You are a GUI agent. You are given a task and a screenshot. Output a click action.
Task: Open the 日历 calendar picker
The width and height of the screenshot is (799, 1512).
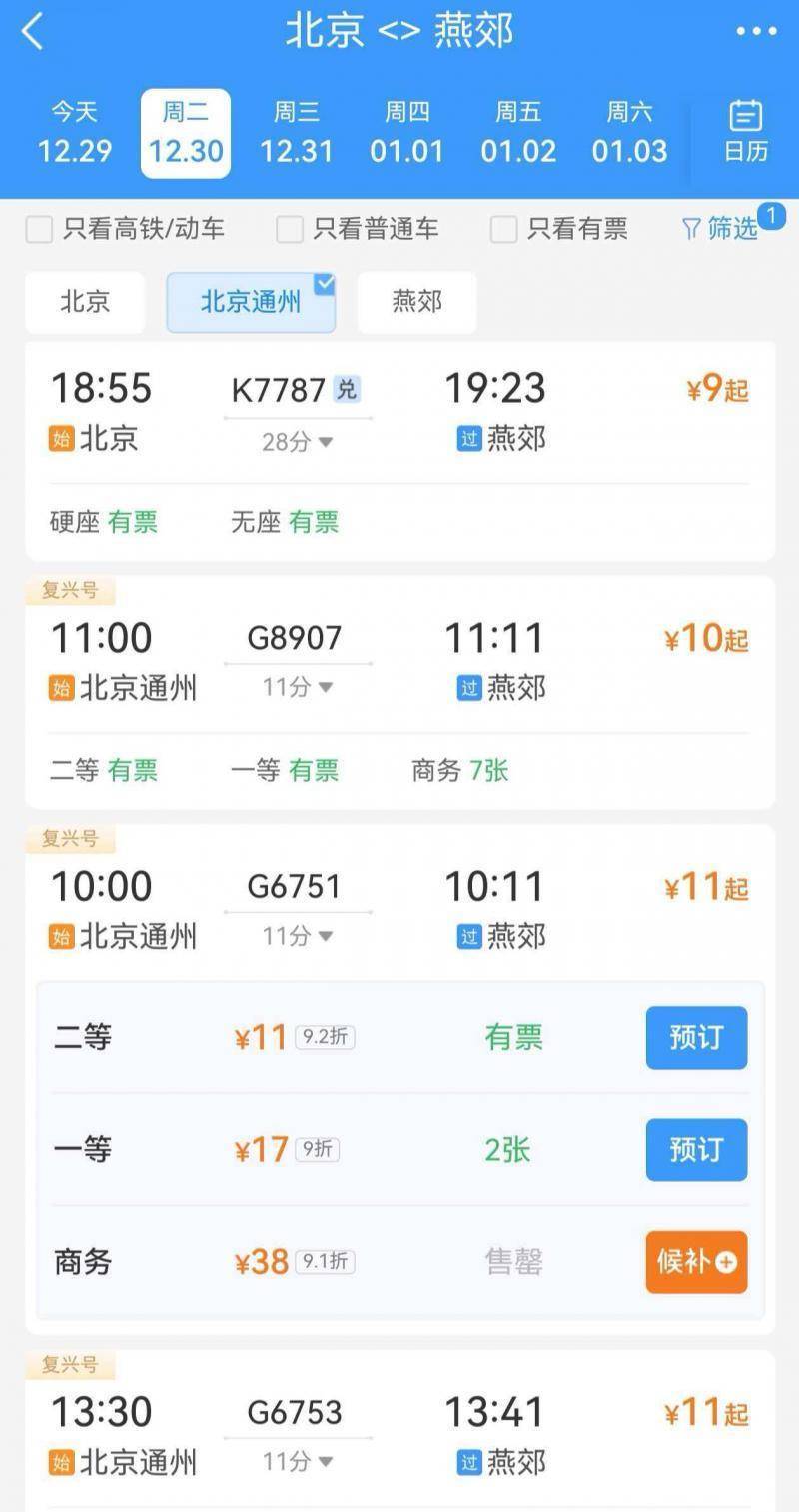coord(746,132)
